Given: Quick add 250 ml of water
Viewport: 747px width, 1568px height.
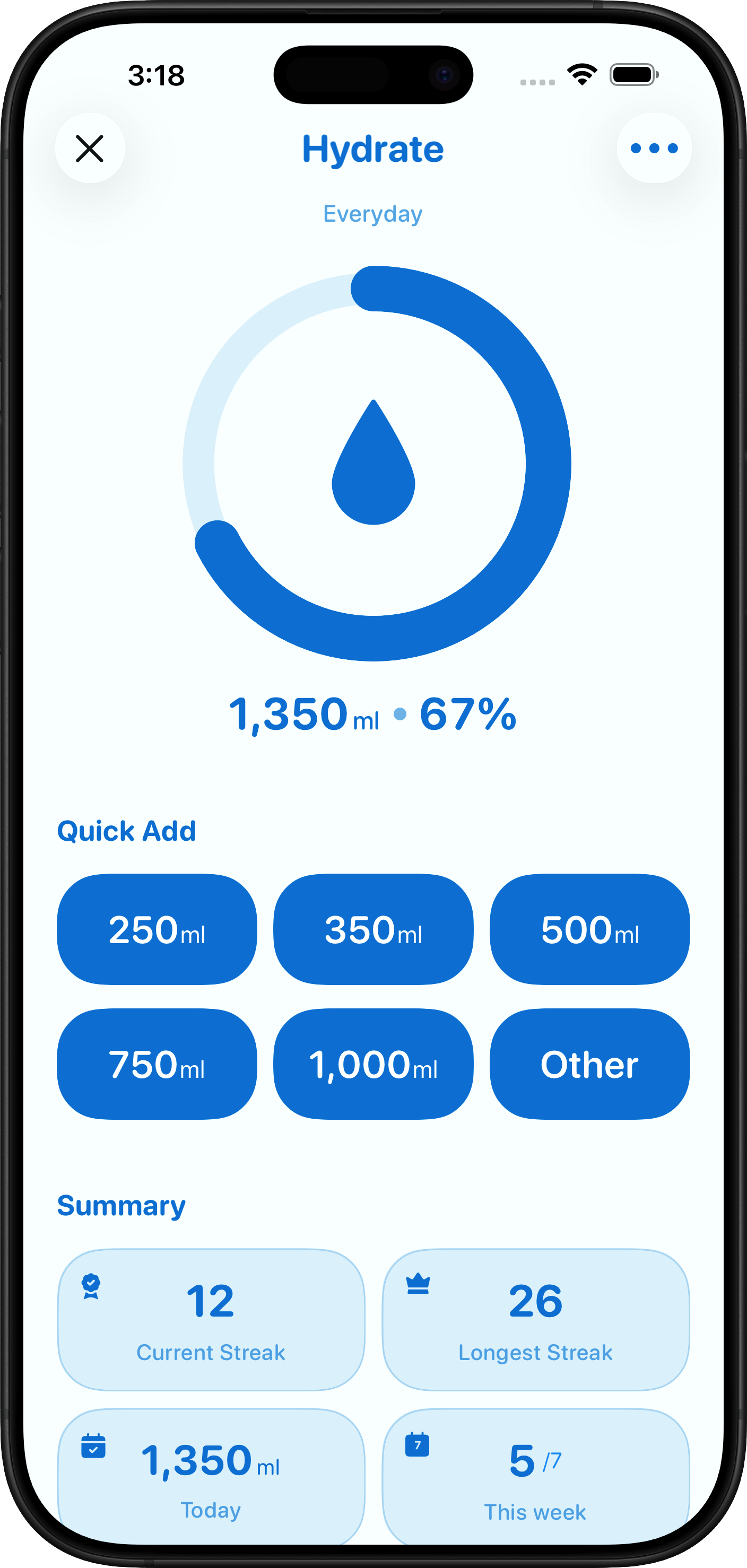Looking at the screenshot, I should tap(157, 929).
